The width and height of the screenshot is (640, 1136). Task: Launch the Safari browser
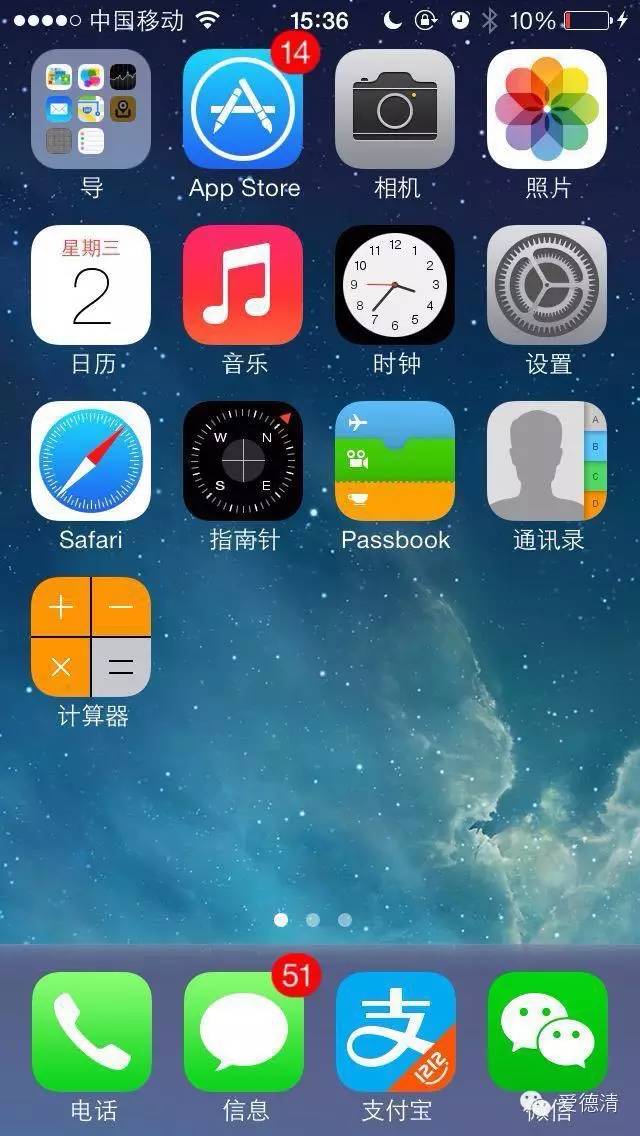tap(91, 461)
